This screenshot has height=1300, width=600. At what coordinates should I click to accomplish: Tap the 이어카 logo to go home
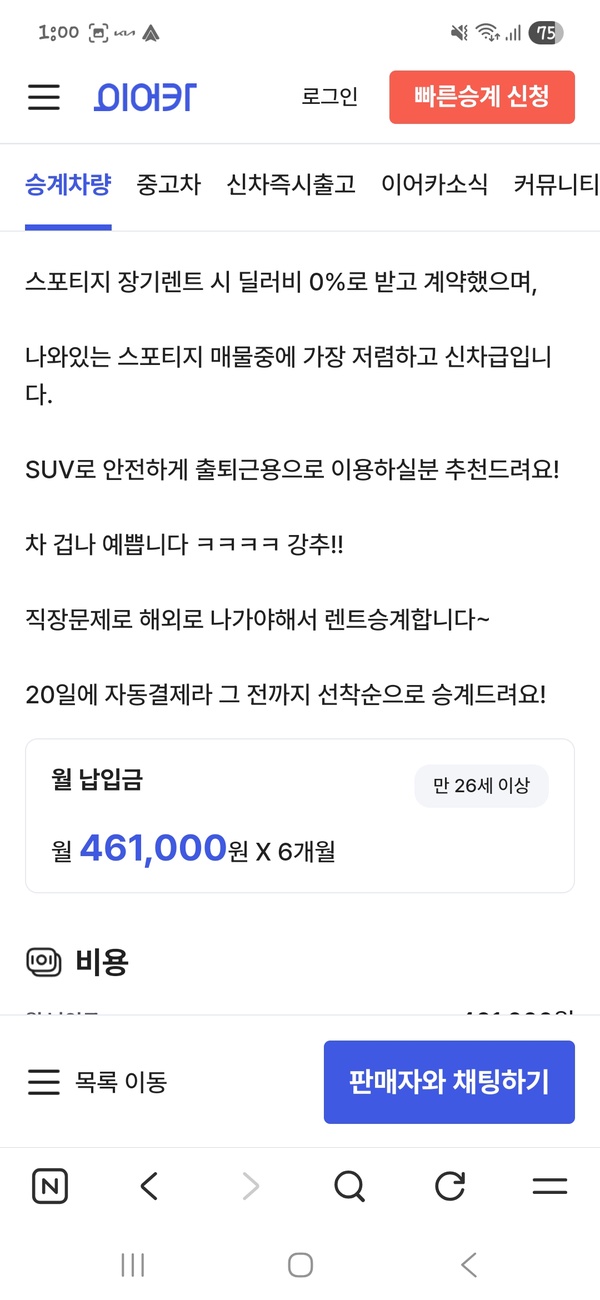(x=146, y=97)
